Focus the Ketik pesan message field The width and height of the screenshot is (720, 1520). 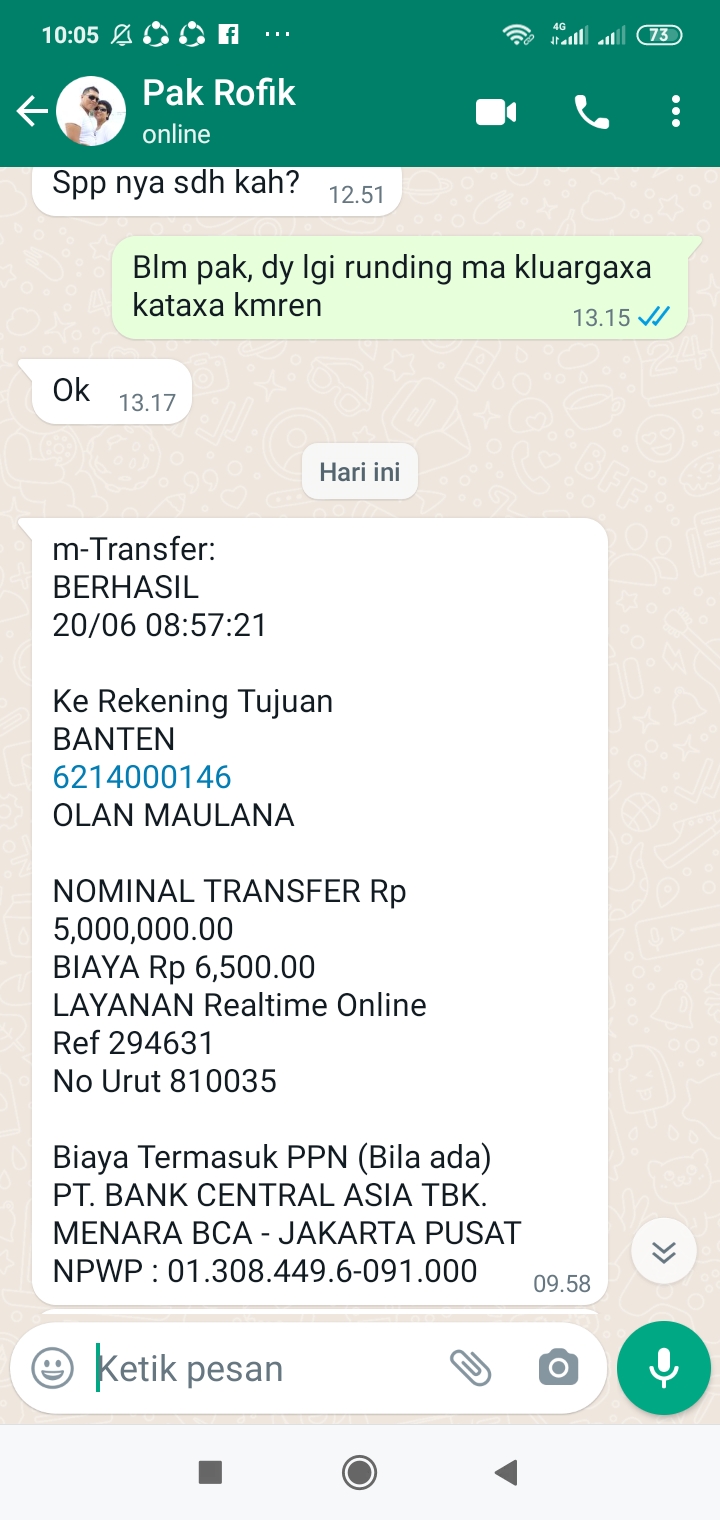coord(260,1368)
